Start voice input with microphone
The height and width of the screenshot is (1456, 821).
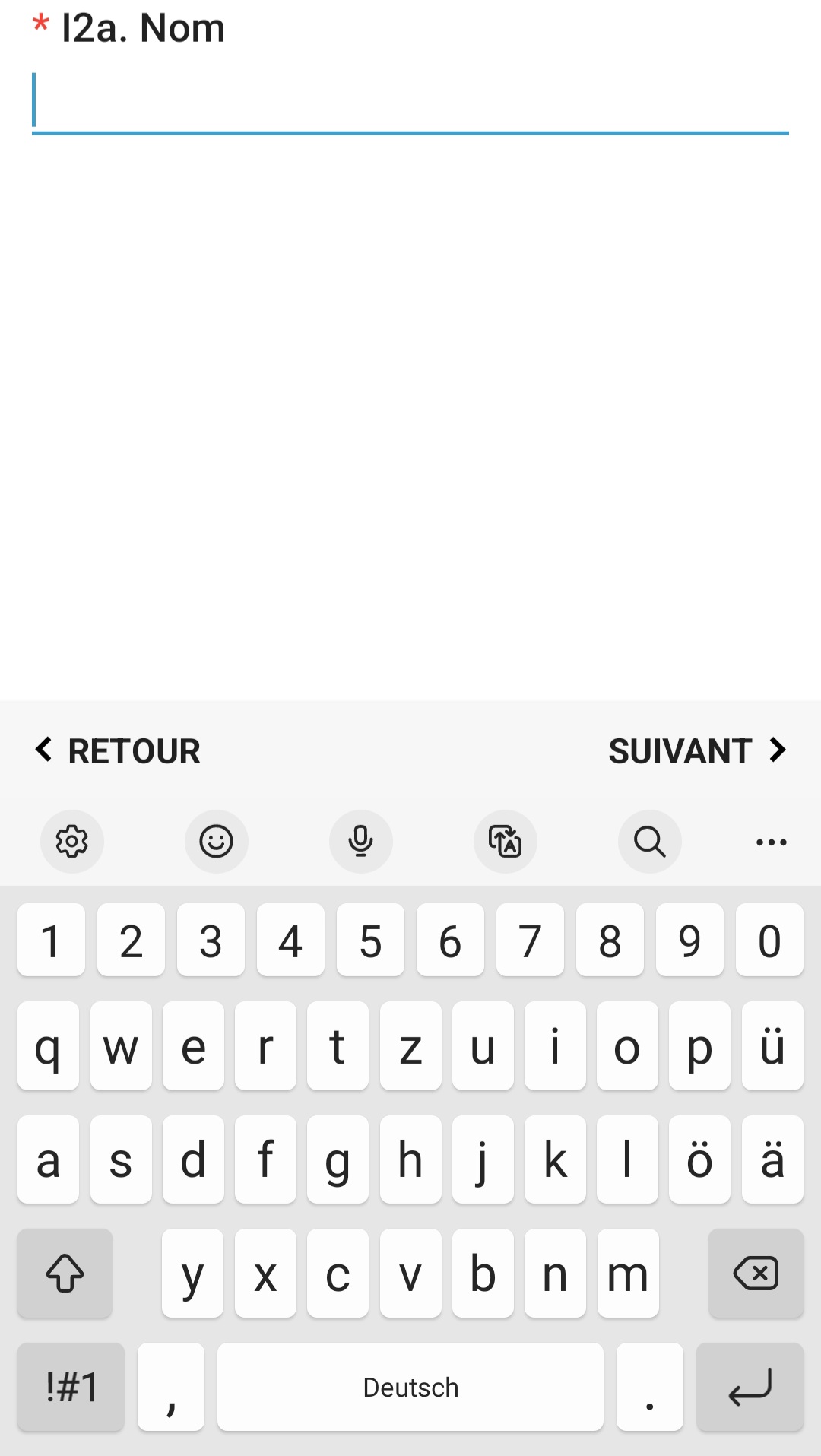(x=361, y=842)
